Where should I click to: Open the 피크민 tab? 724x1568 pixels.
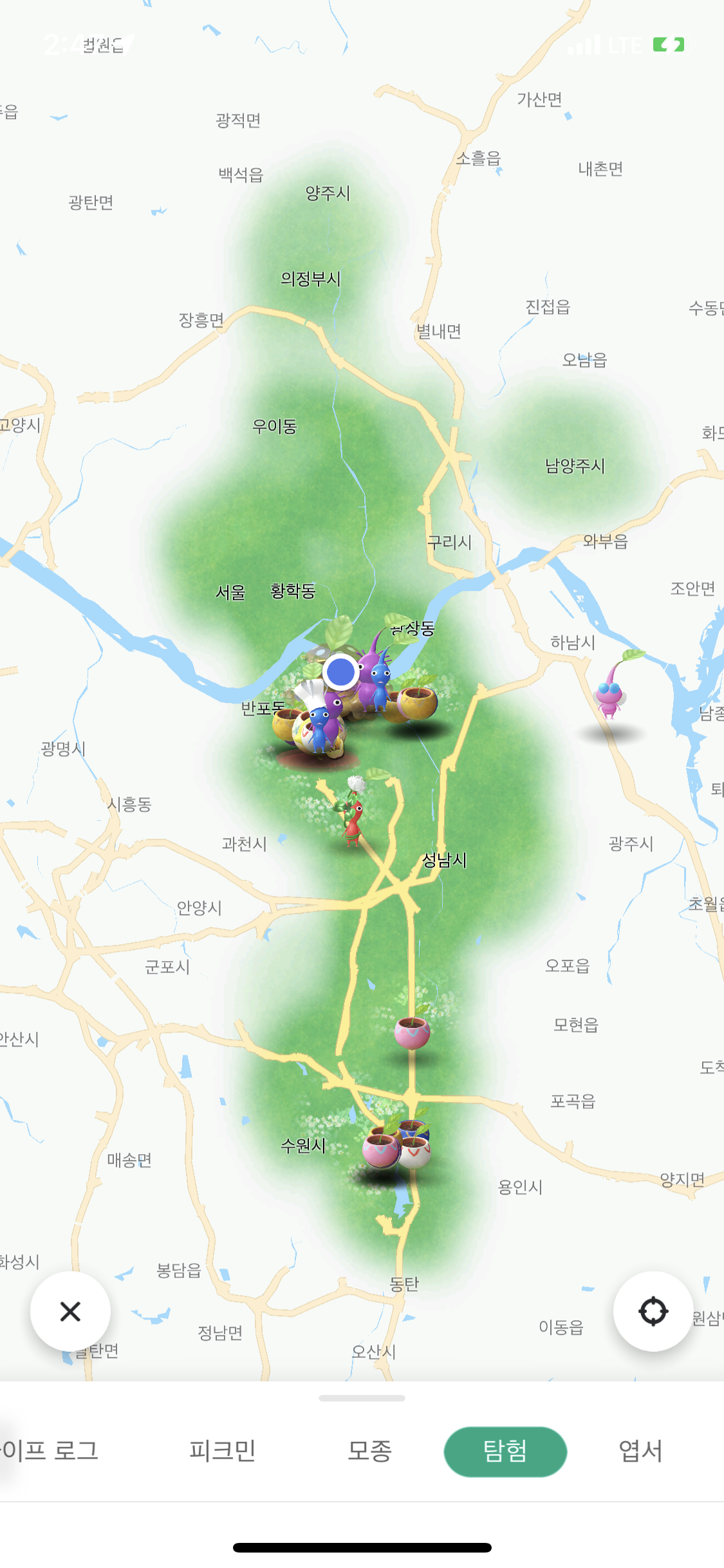(x=223, y=1451)
